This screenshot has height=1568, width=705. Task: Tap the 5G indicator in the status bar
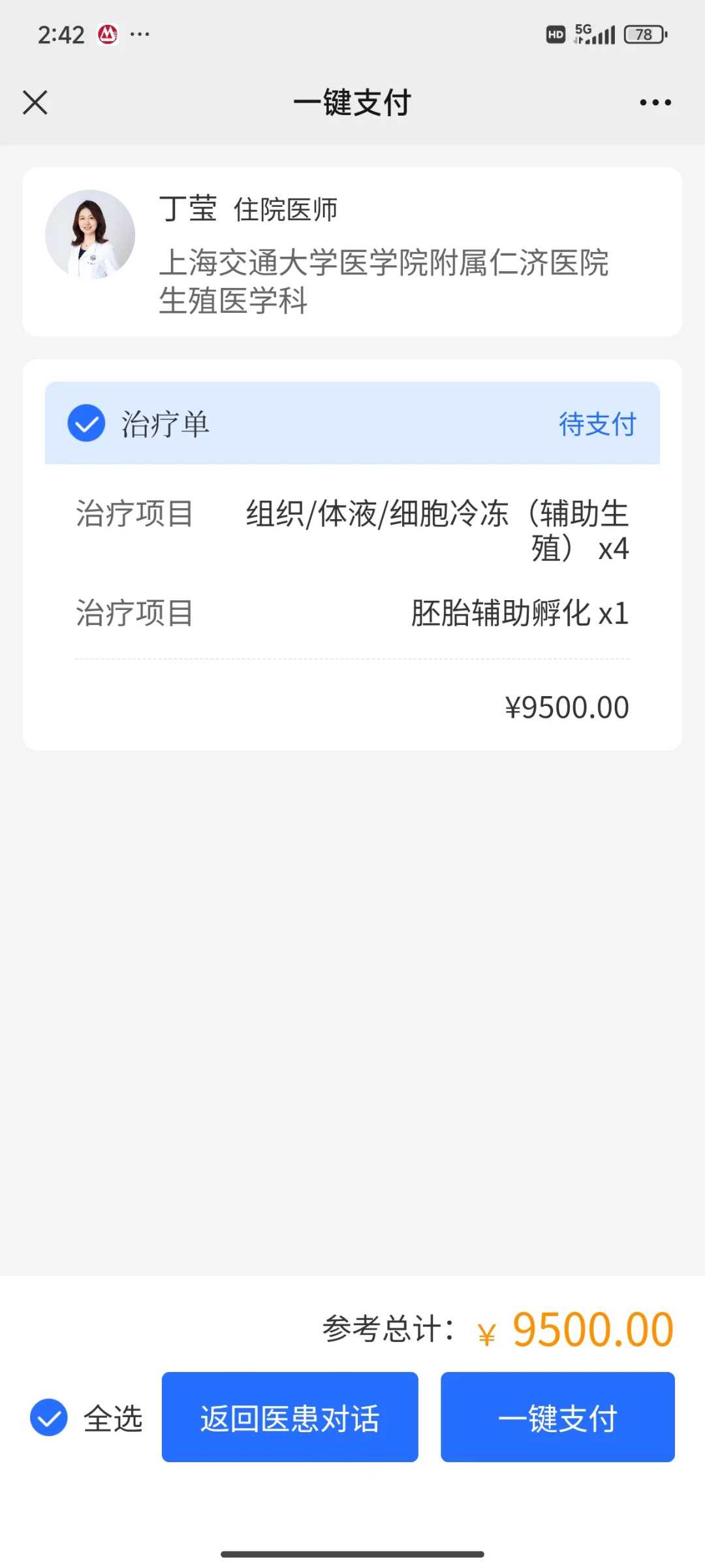click(x=583, y=28)
